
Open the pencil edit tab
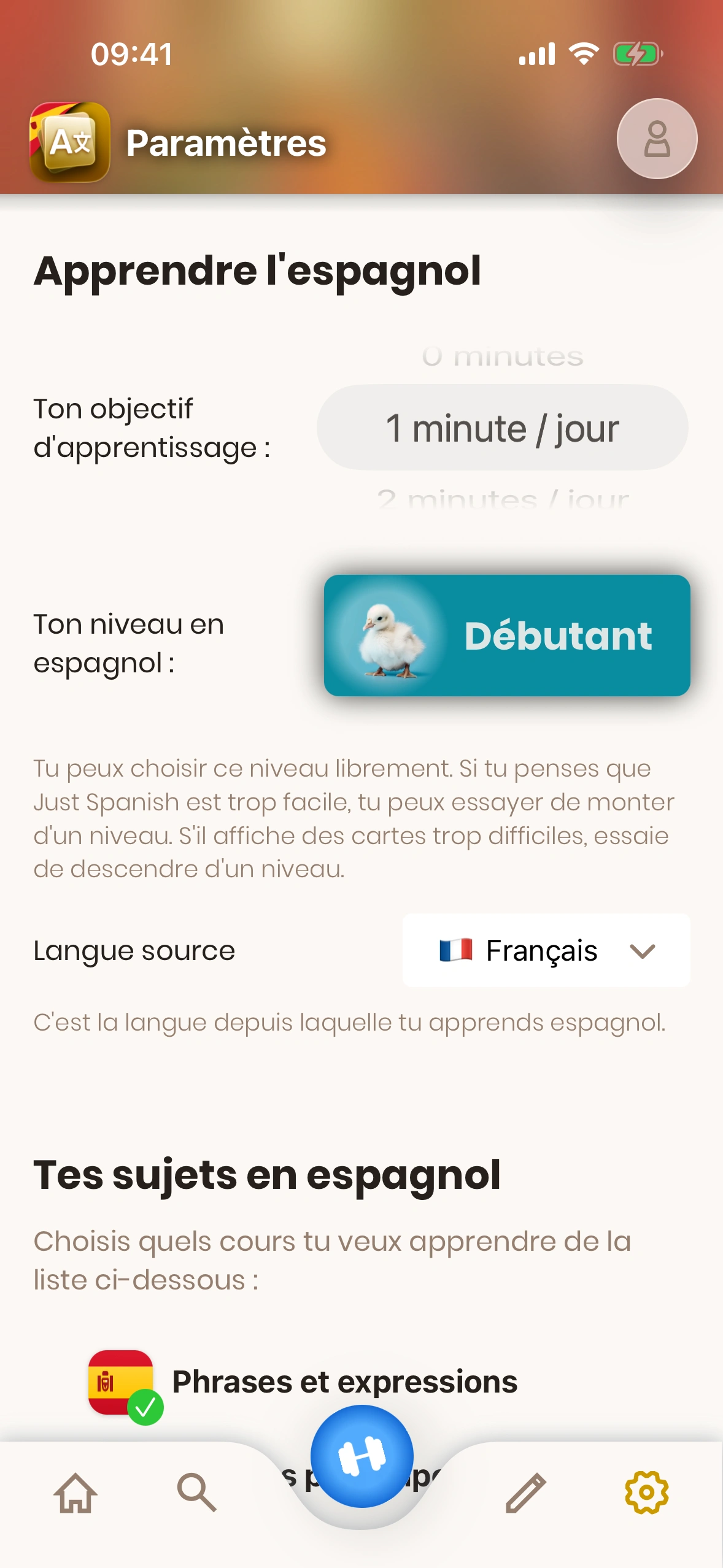click(x=525, y=1493)
